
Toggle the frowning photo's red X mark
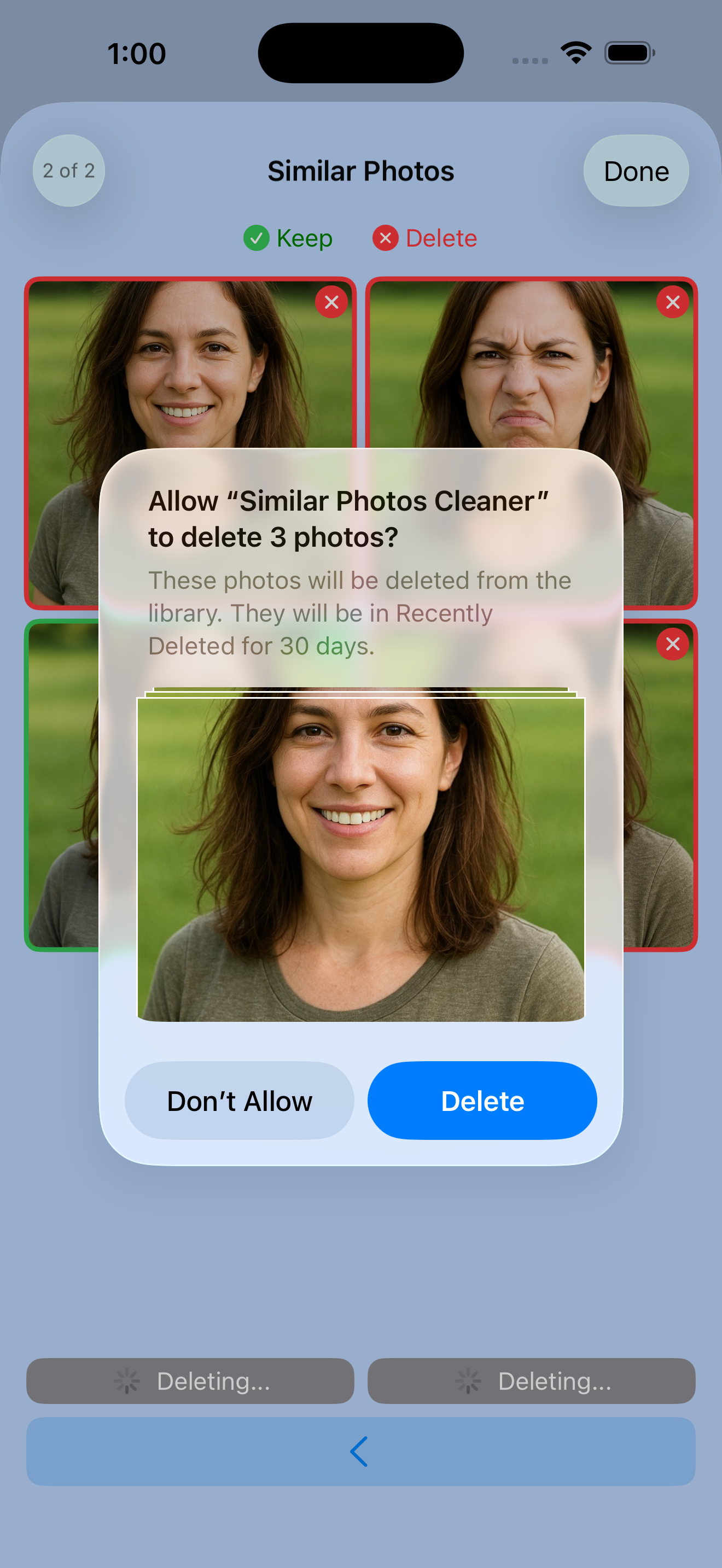672,302
